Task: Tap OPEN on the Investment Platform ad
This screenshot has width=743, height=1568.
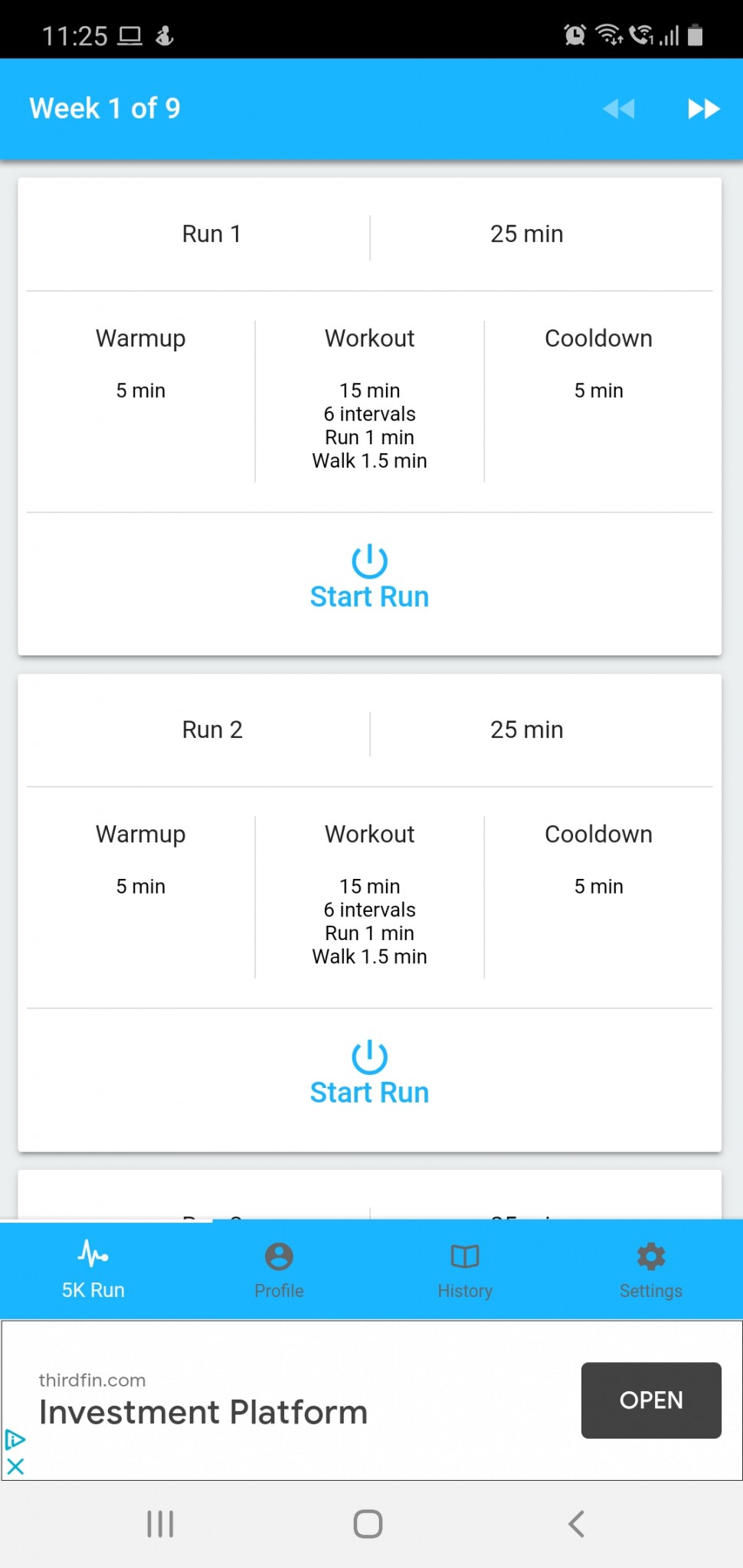Action: (650, 1400)
